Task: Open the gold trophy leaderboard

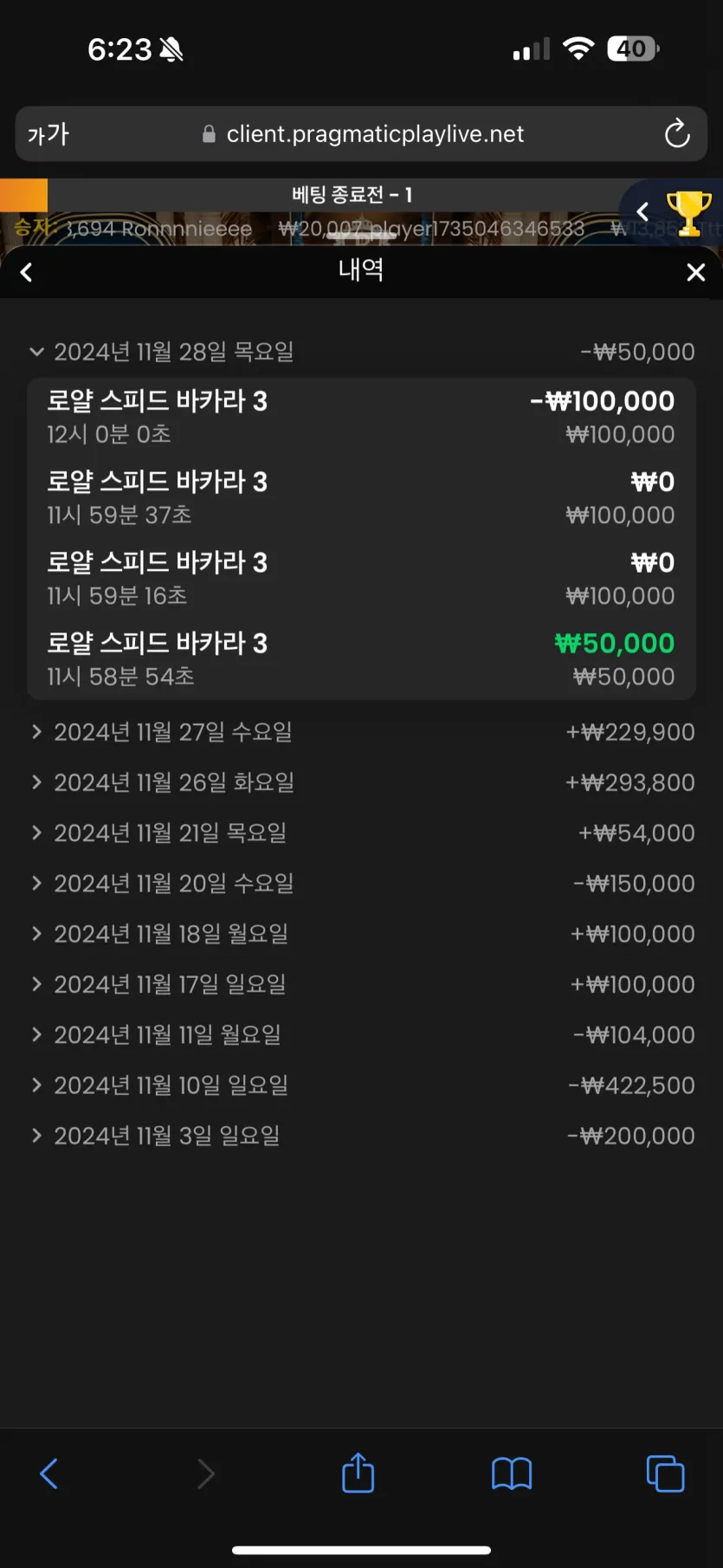Action: click(x=688, y=212)
